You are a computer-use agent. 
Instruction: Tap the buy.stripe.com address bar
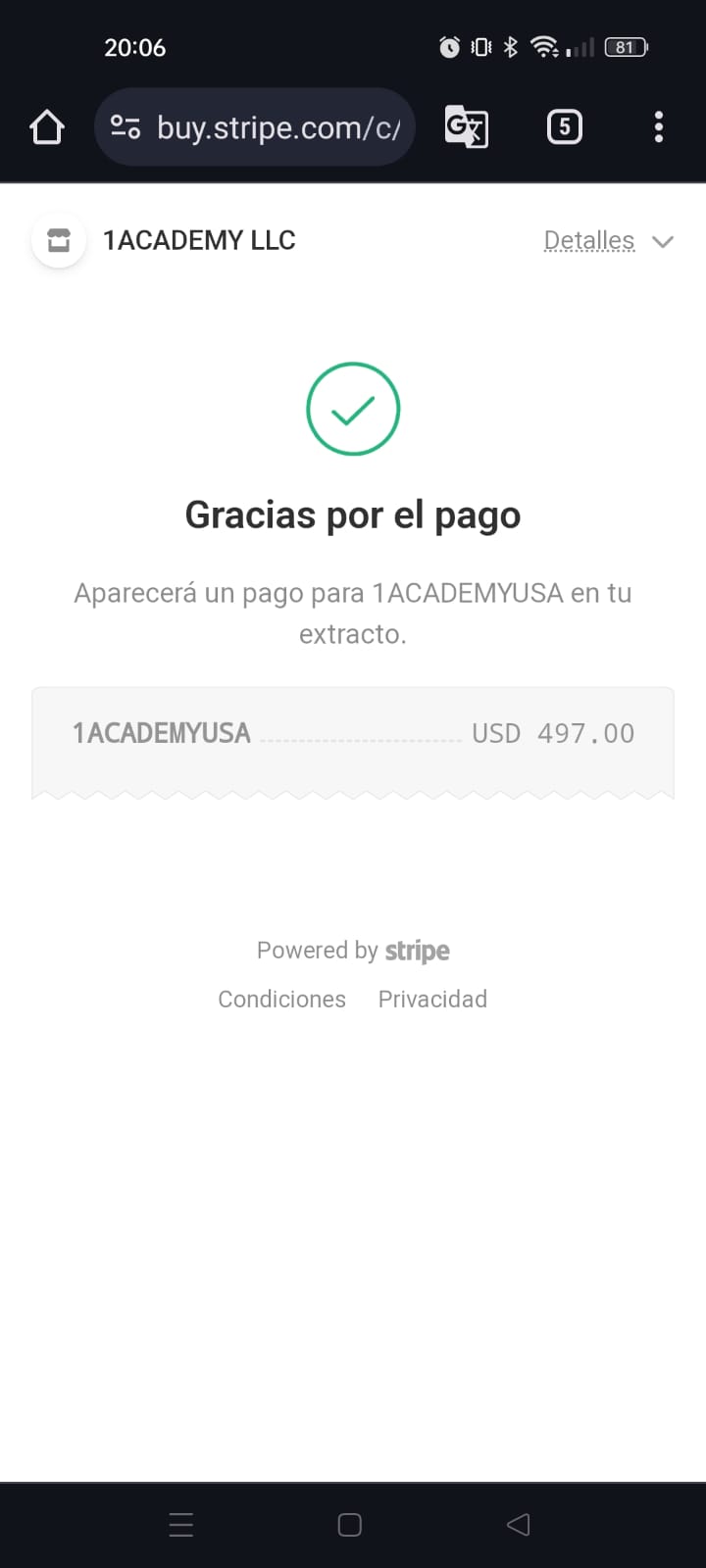coord(255,127)
